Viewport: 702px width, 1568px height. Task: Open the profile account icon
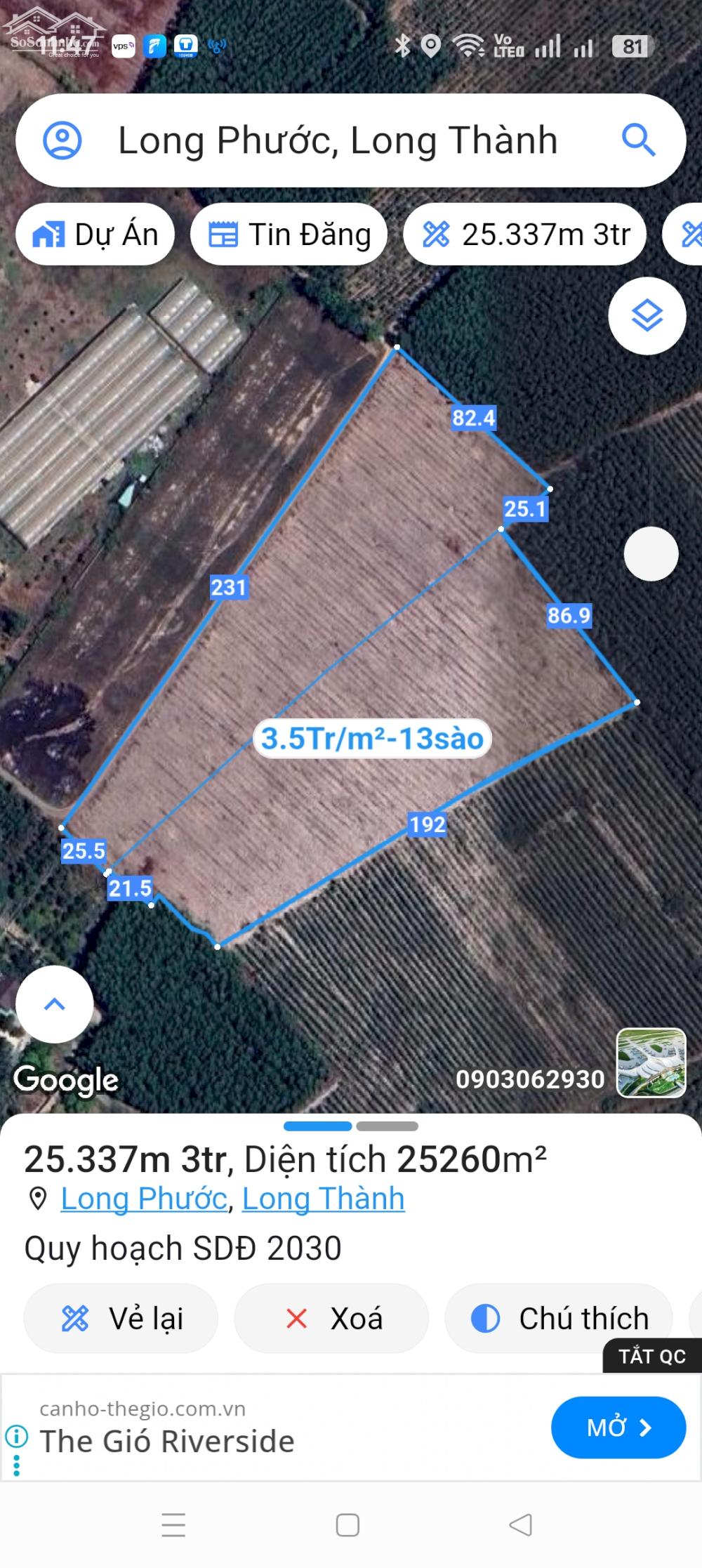[x=62, y=140]
